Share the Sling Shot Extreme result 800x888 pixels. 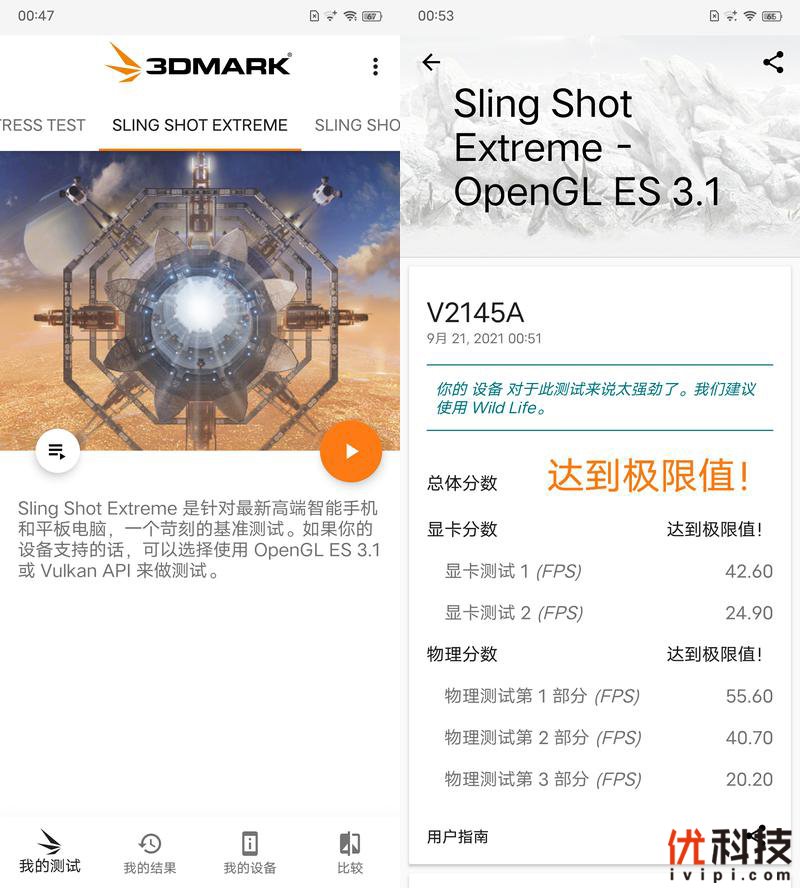pos(773,62)
